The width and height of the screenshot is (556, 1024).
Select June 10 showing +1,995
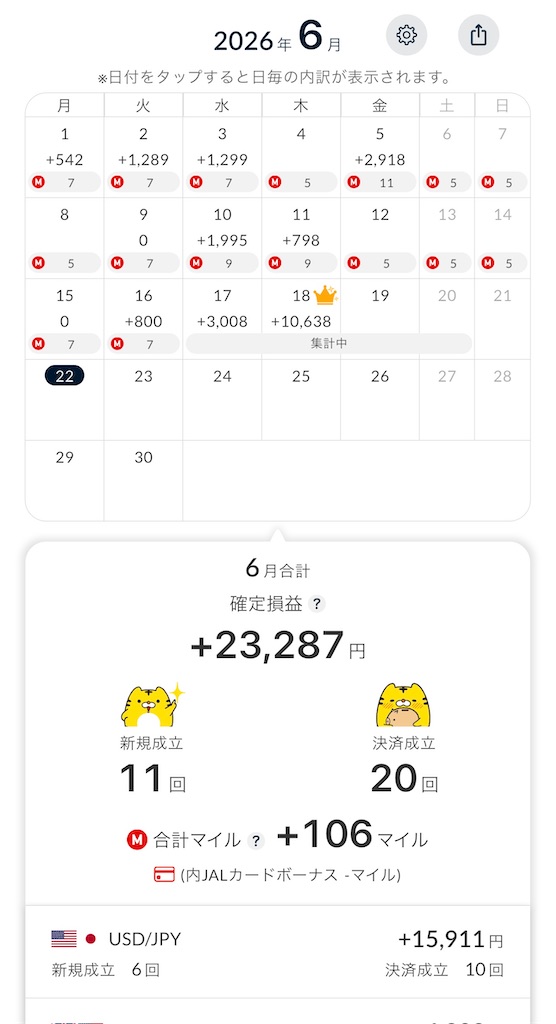(222, 238)
